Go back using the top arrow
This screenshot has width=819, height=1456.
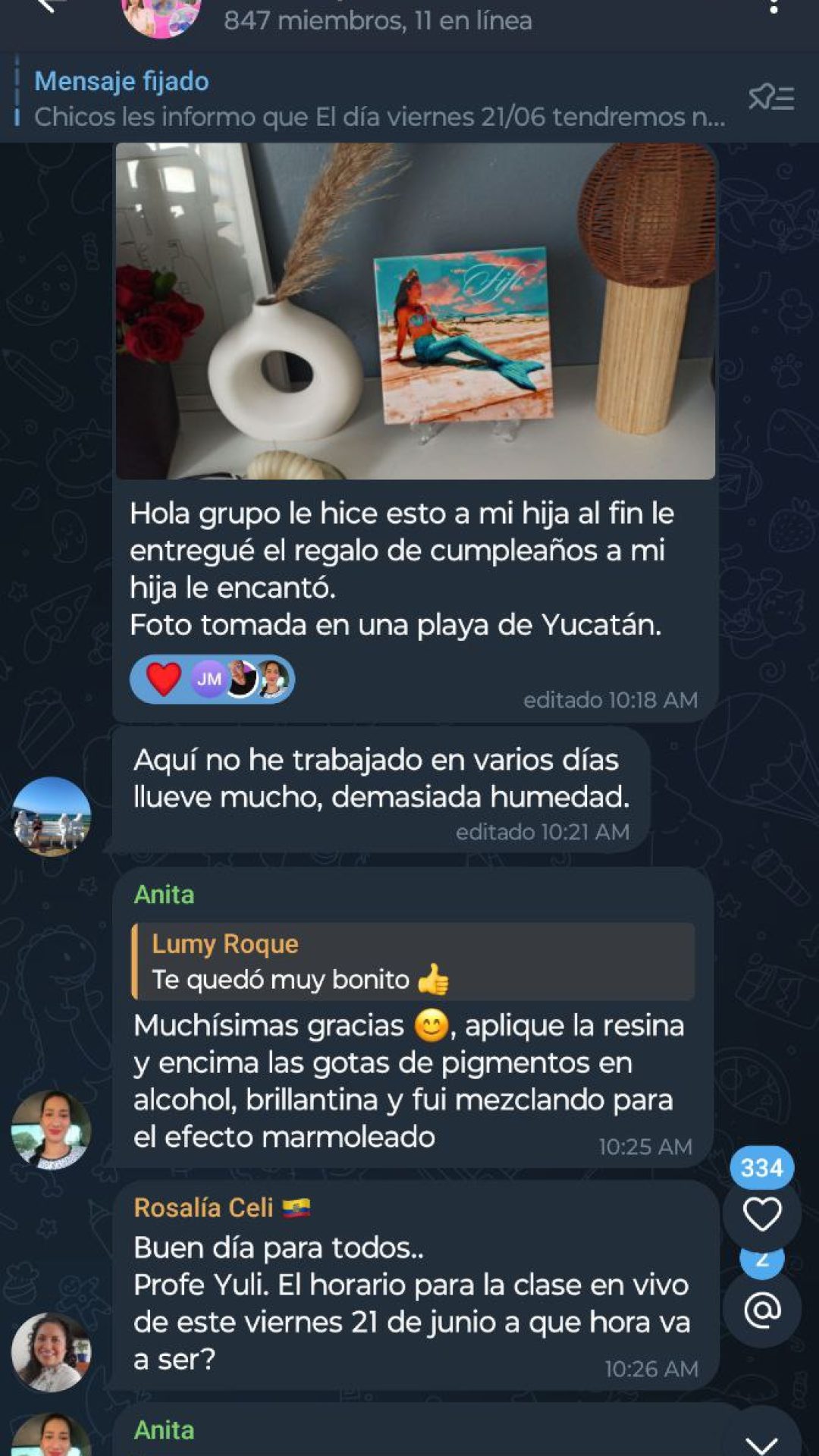[x=45, y=6]
